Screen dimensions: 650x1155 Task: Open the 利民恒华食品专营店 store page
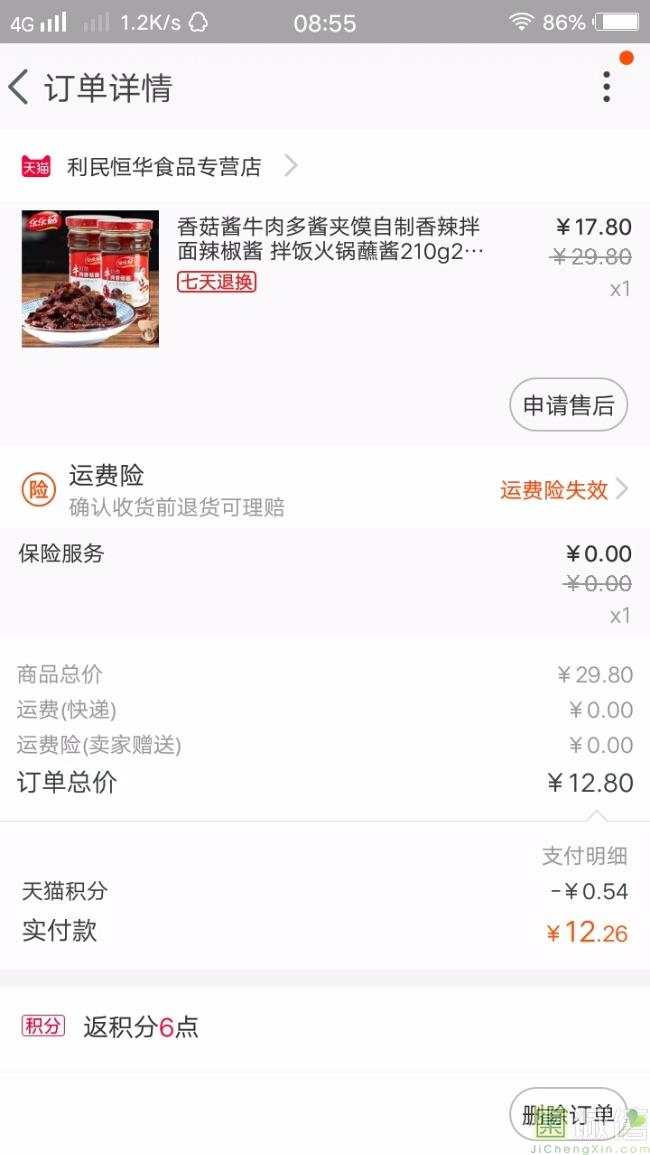(164, 167)
